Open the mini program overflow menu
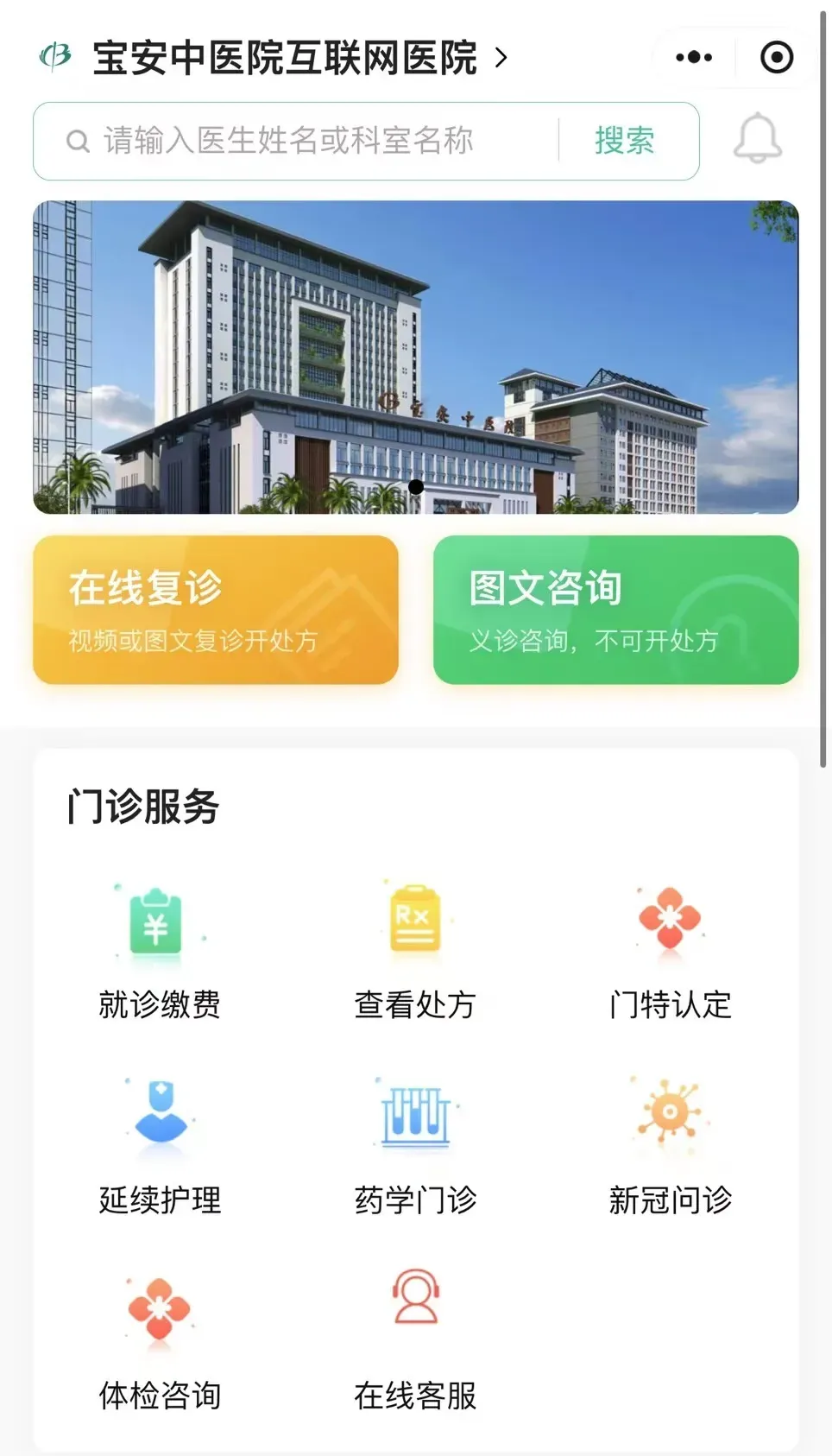The image size is (832, 1456). (694, 58)
